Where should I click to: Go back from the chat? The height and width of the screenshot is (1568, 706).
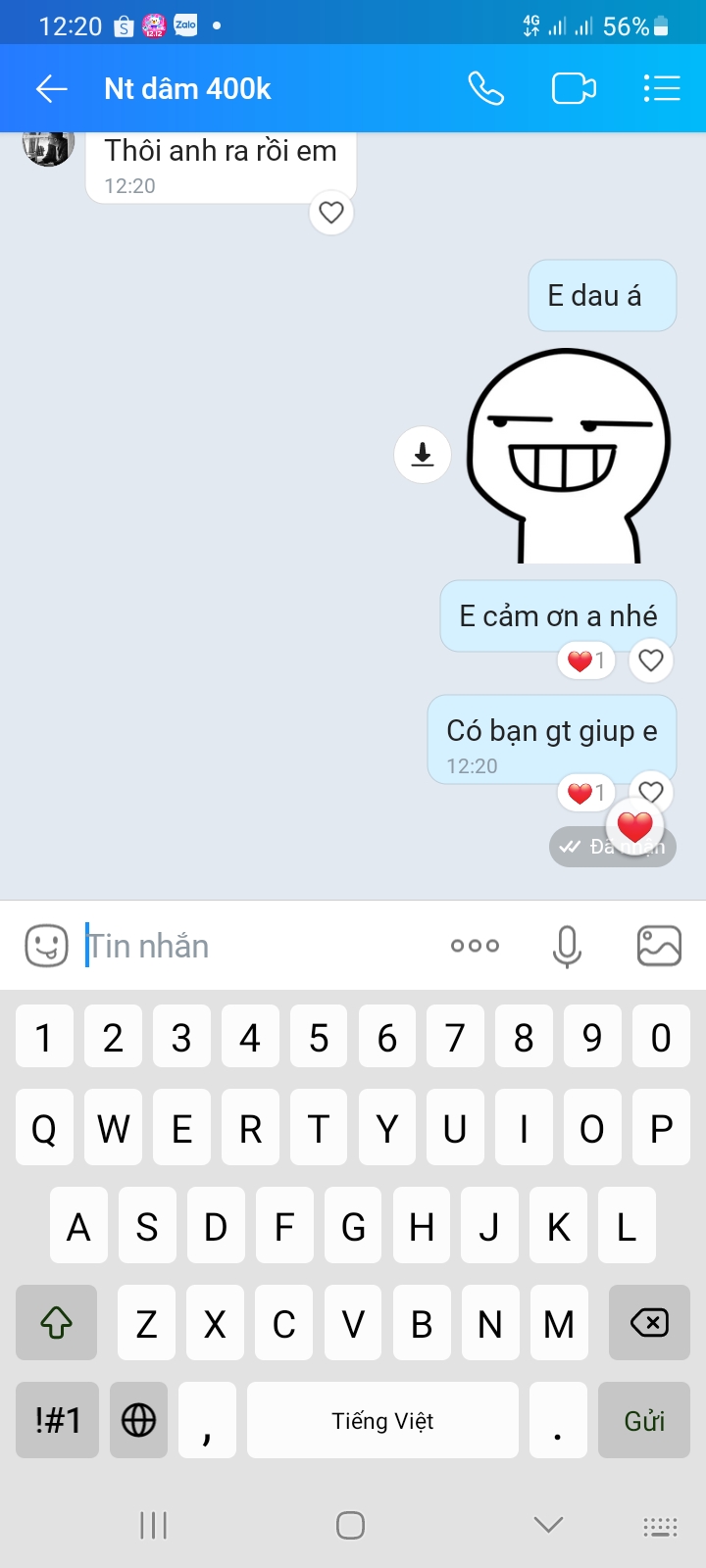(51, 89)
